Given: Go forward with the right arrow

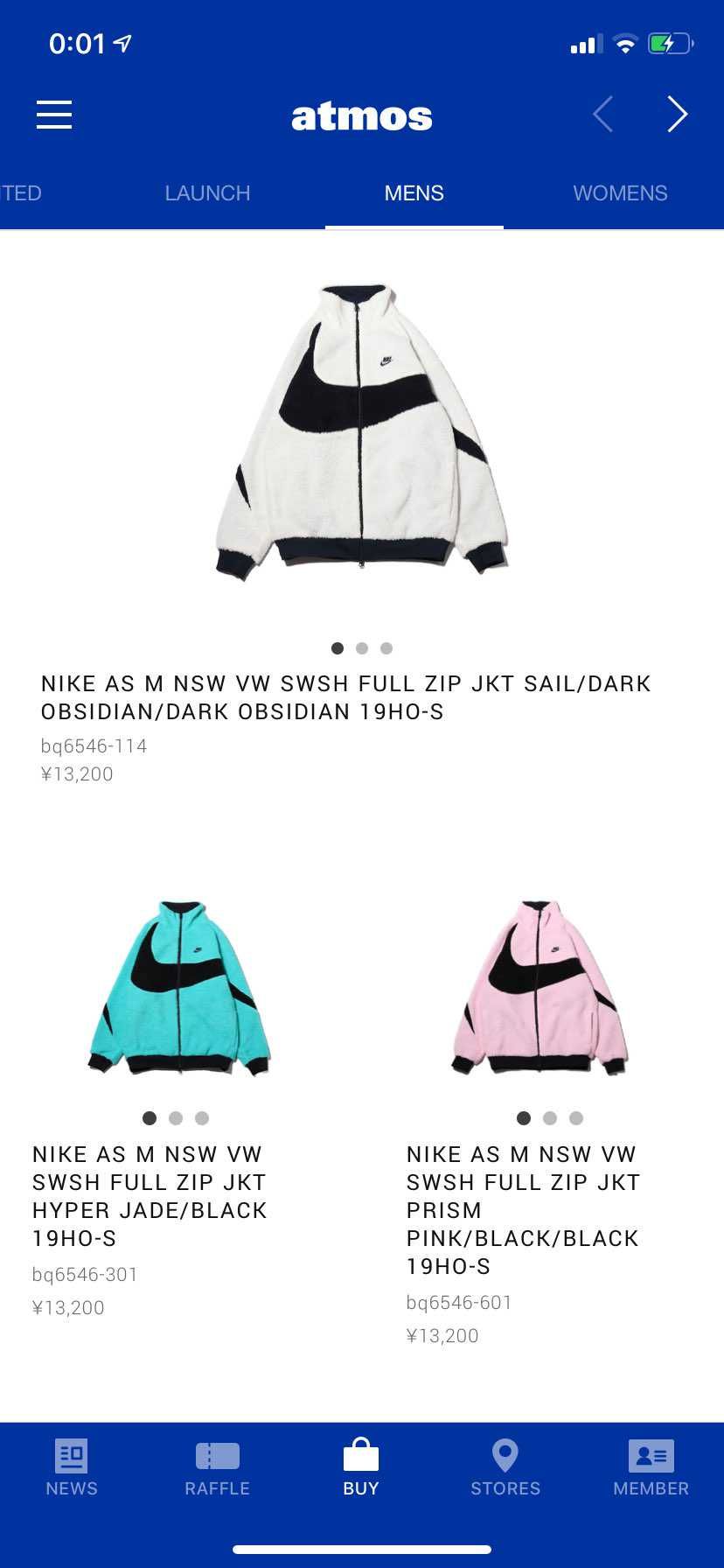Looking at the screenshot, I should click(678, 115).
